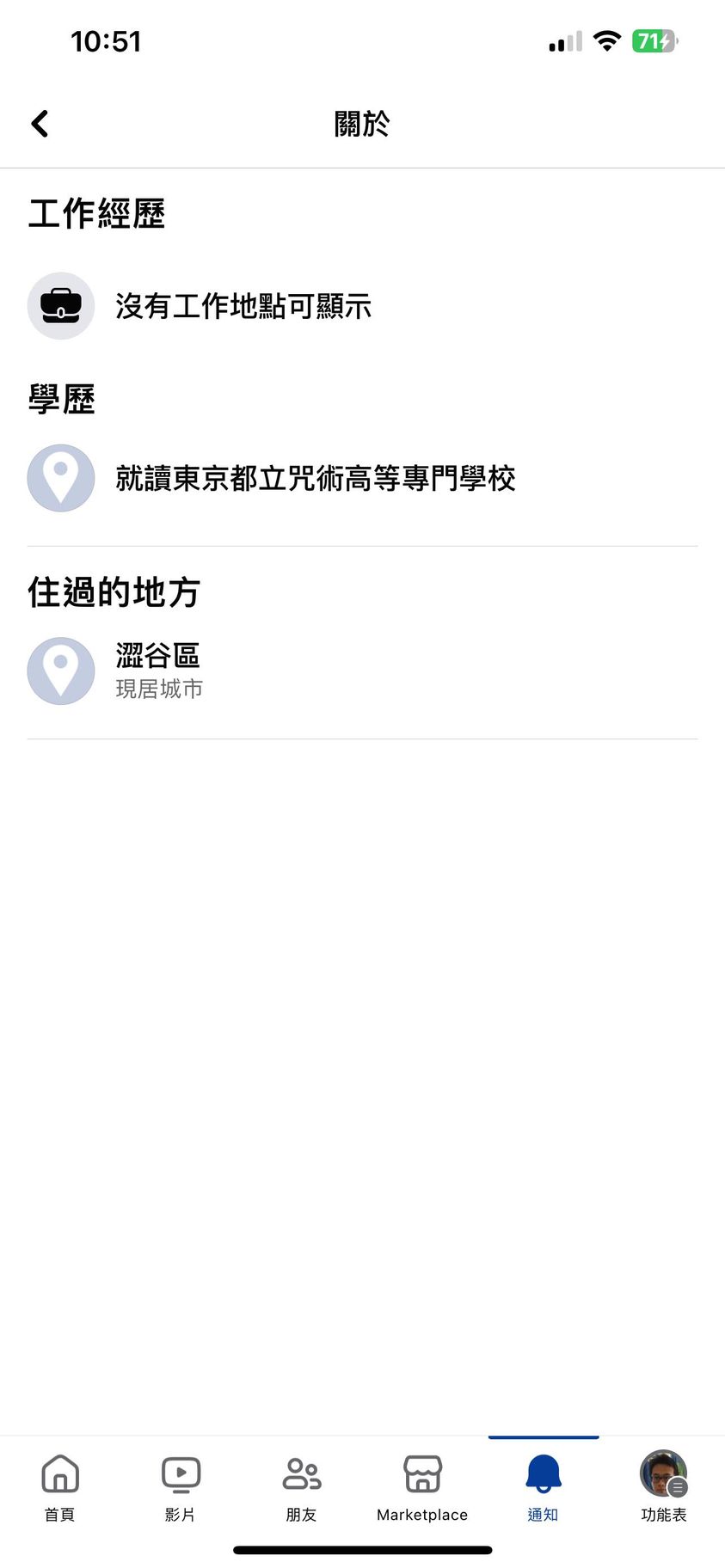The width and height of the screenshot is (725, 1568).
Task: Open the Marketplace tab
Action: [x=422, y=1486]
